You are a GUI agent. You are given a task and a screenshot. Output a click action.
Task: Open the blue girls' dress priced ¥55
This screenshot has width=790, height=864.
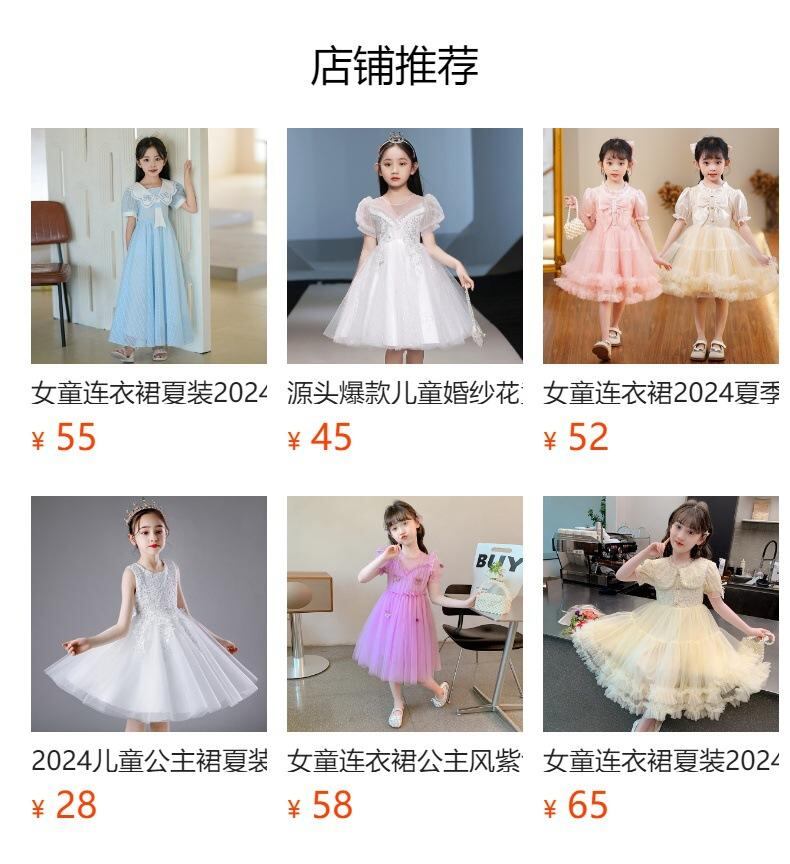[149, 246]
